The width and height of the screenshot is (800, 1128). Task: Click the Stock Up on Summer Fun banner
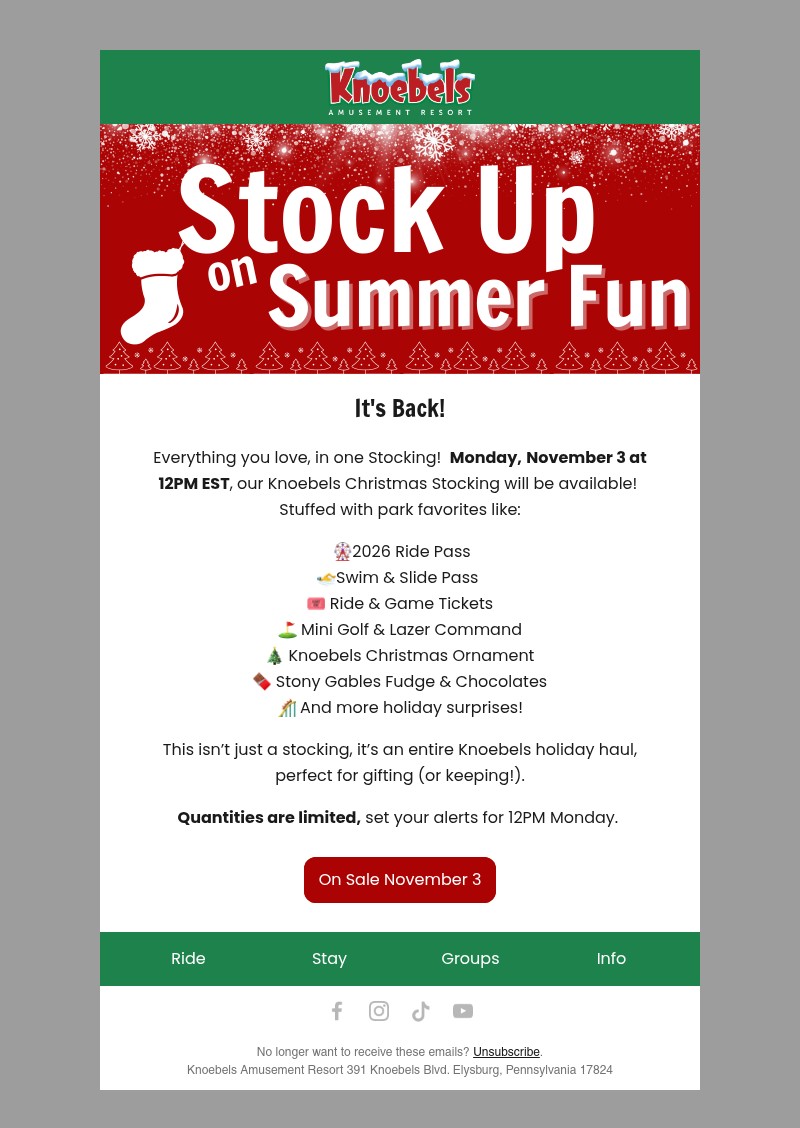400,248
